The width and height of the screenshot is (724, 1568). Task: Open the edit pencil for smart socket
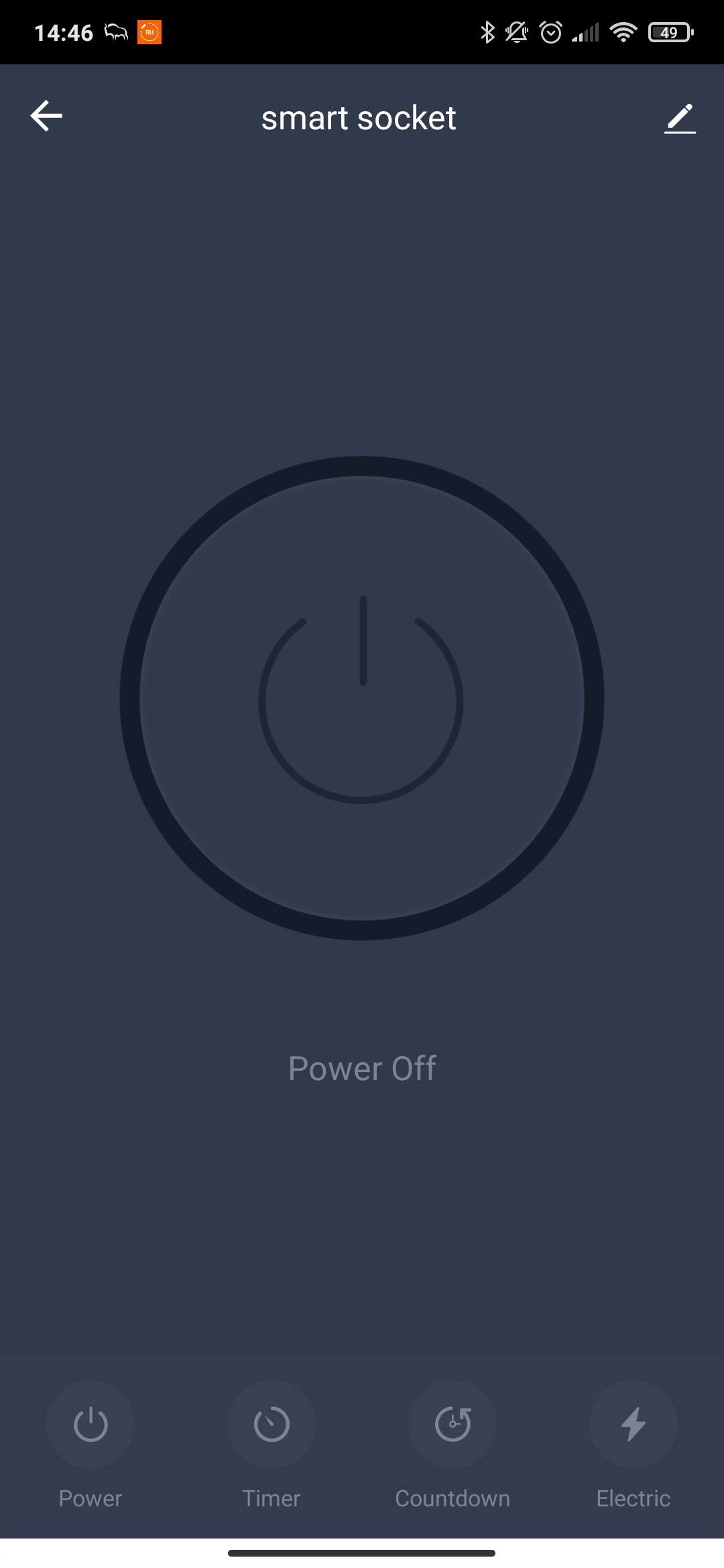point(680,119)
